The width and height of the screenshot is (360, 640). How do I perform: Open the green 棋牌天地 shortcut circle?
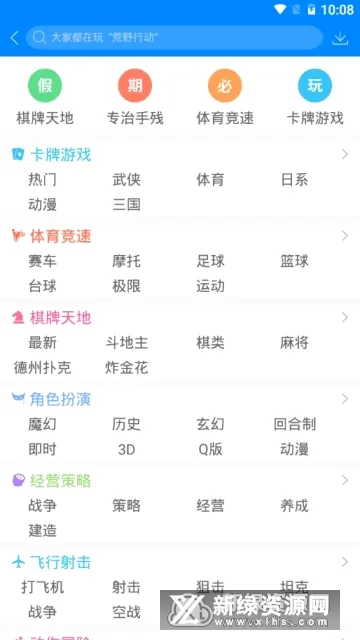click(45, 85)
